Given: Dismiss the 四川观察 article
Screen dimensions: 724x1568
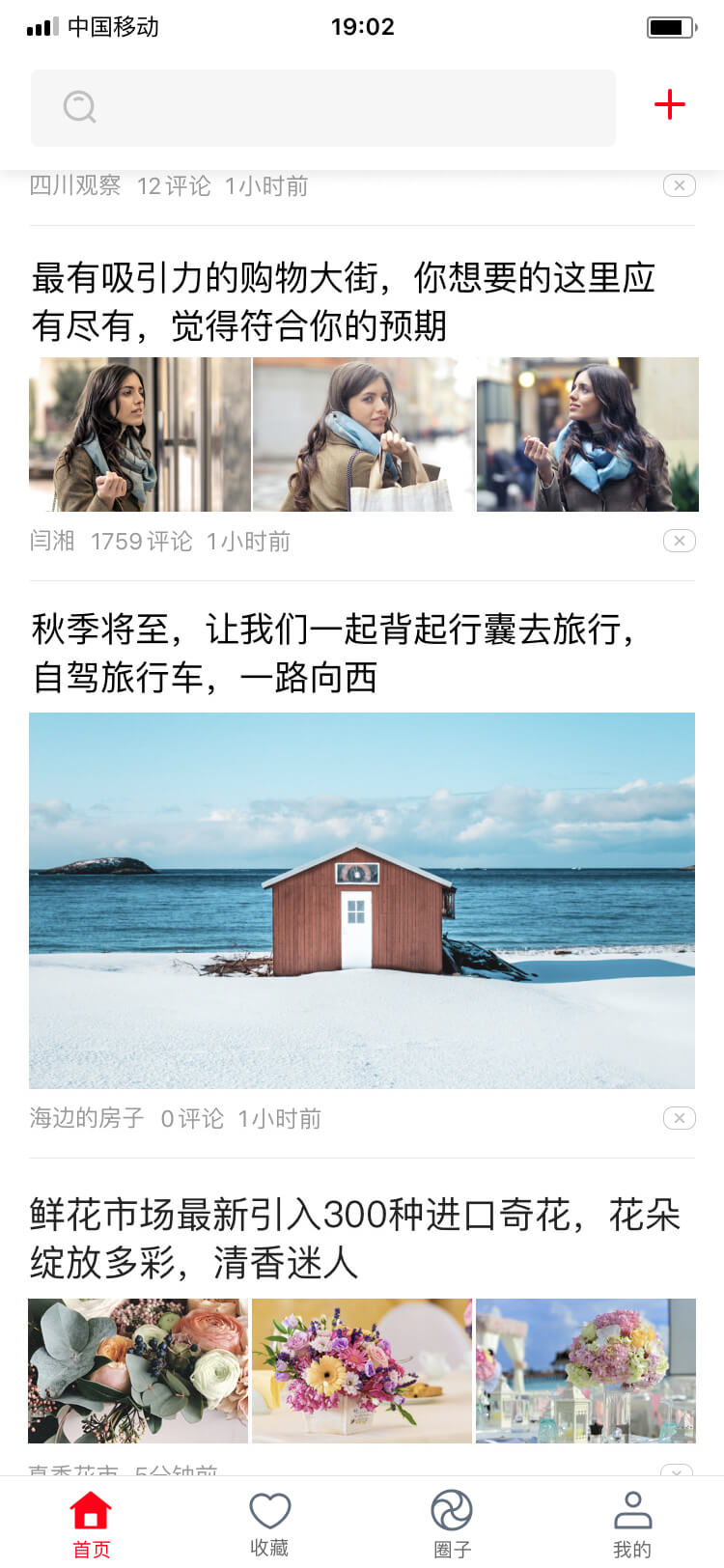Looking at the screenshot, I should point(679,185).
